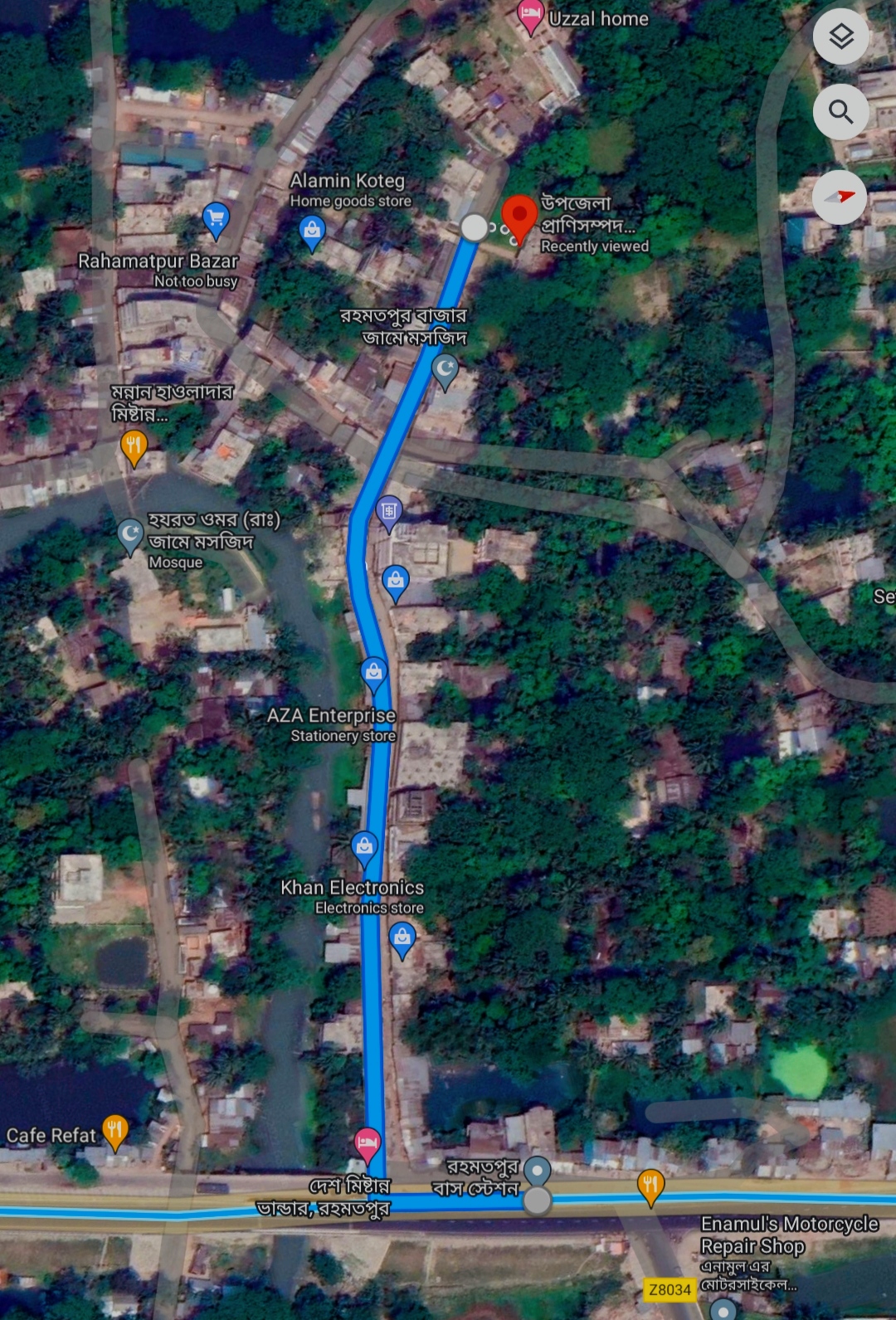Open the Alamin Koteg home goods store pin

pyautogui.click(x=312, y=231)
